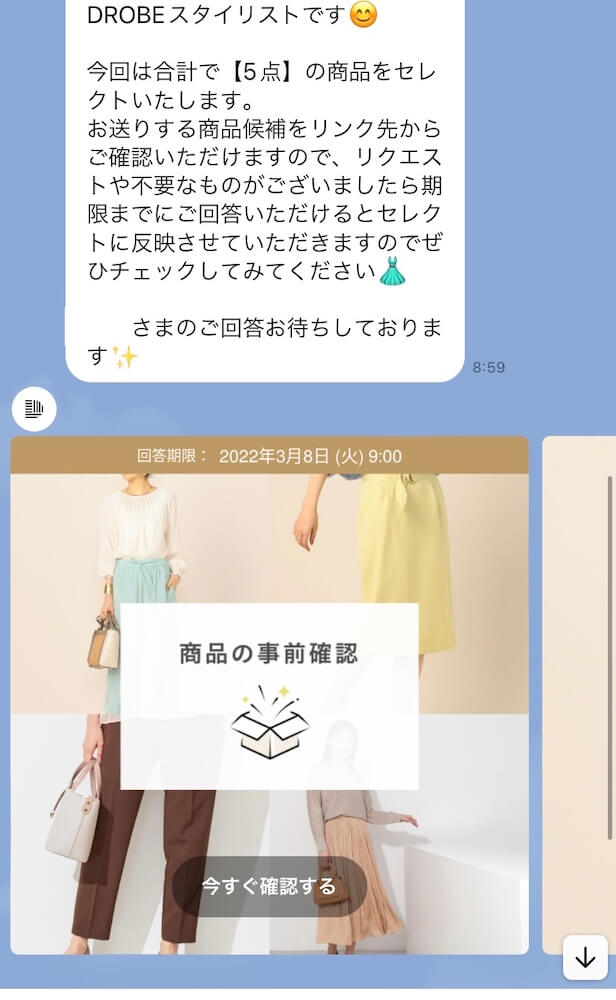Tap the 今すぐ確認する button
Image resolution: width=616 pixels, height=1000 pixels.
click(269, 887)
